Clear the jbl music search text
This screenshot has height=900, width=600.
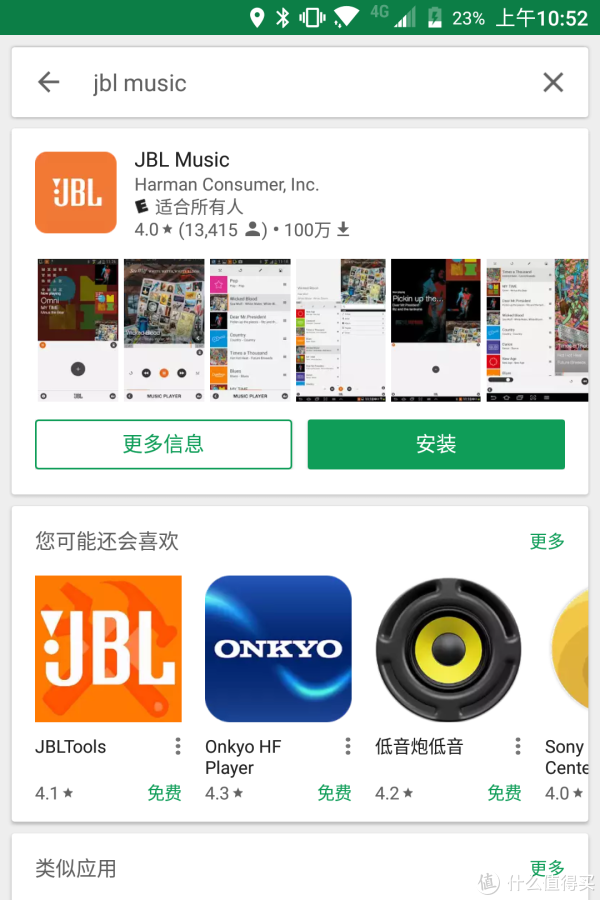553,83
